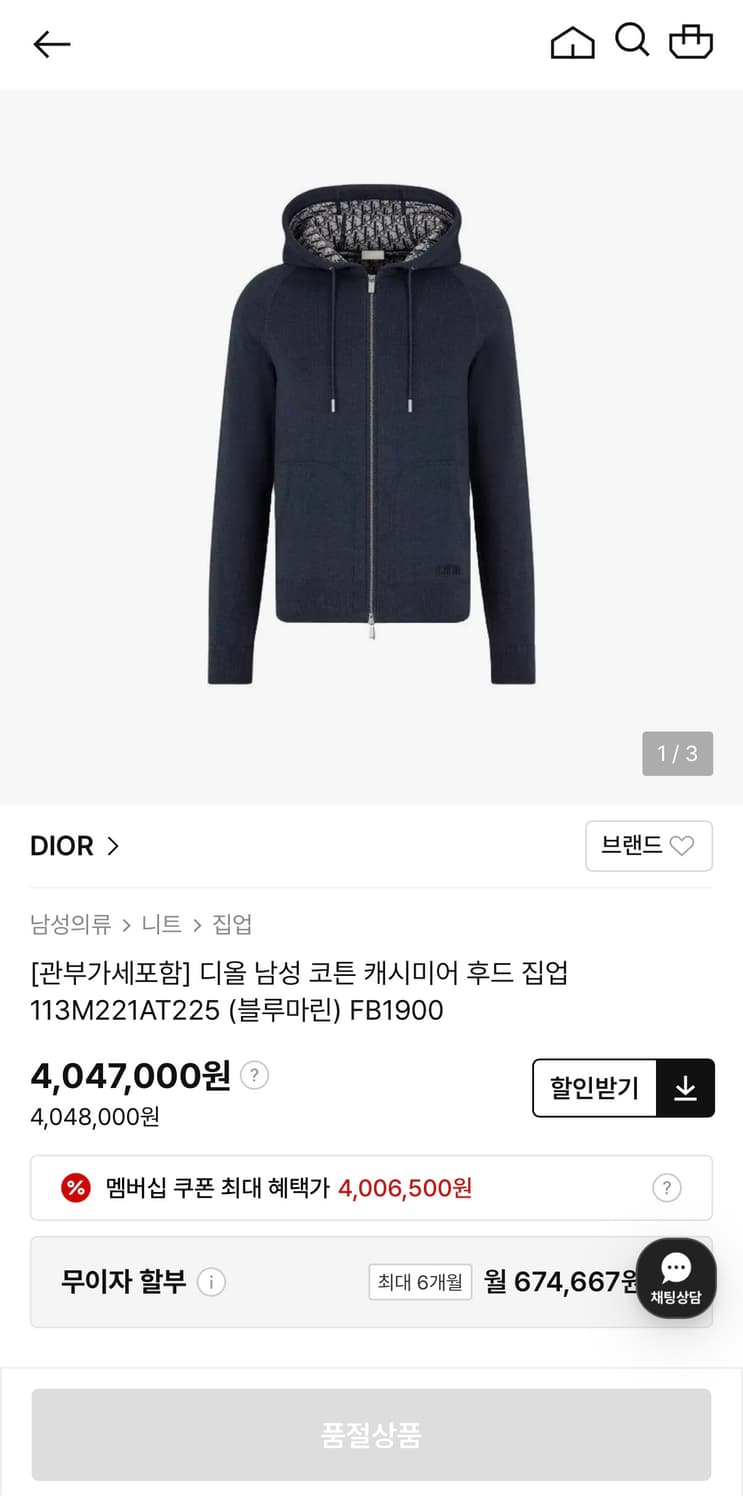
Task: Click the 1/3 image counter
Action: click(677, 755)
